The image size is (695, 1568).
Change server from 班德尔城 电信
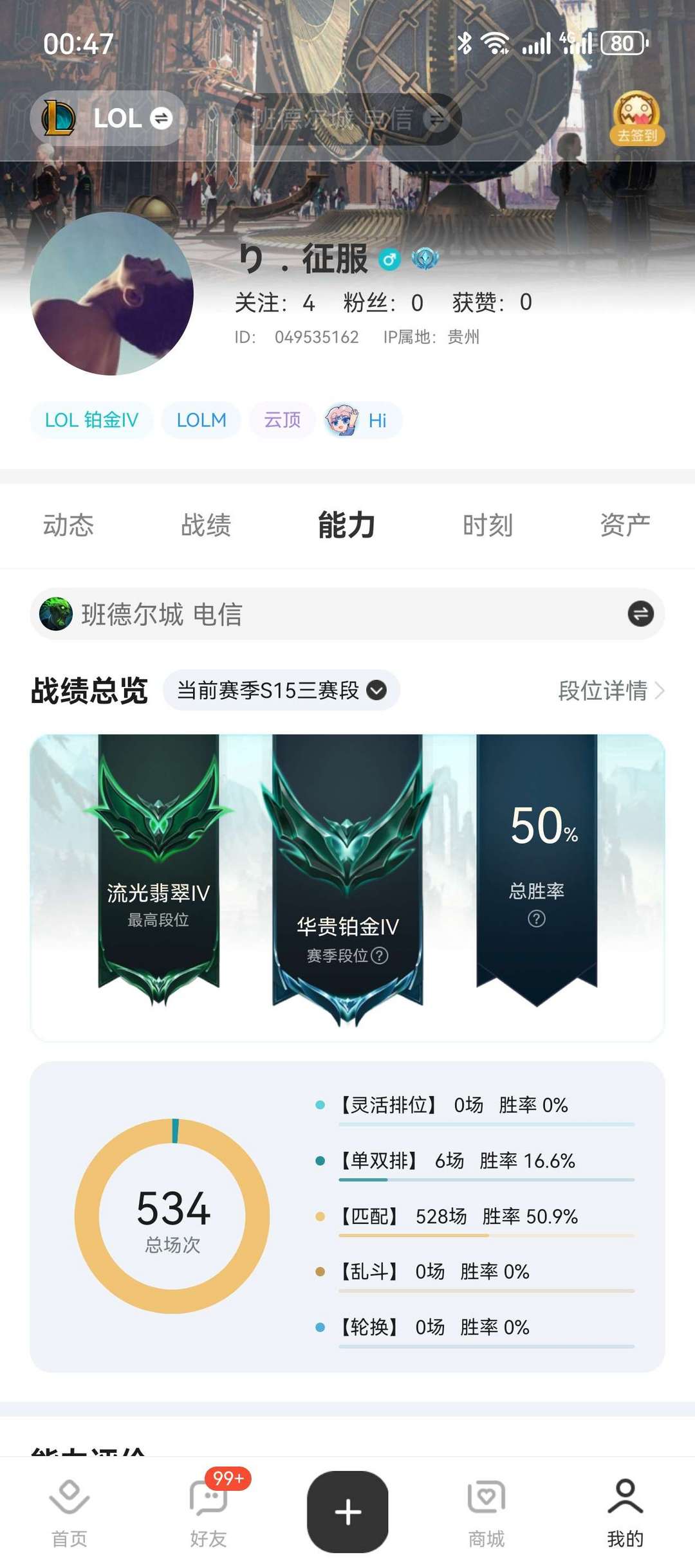640,614
